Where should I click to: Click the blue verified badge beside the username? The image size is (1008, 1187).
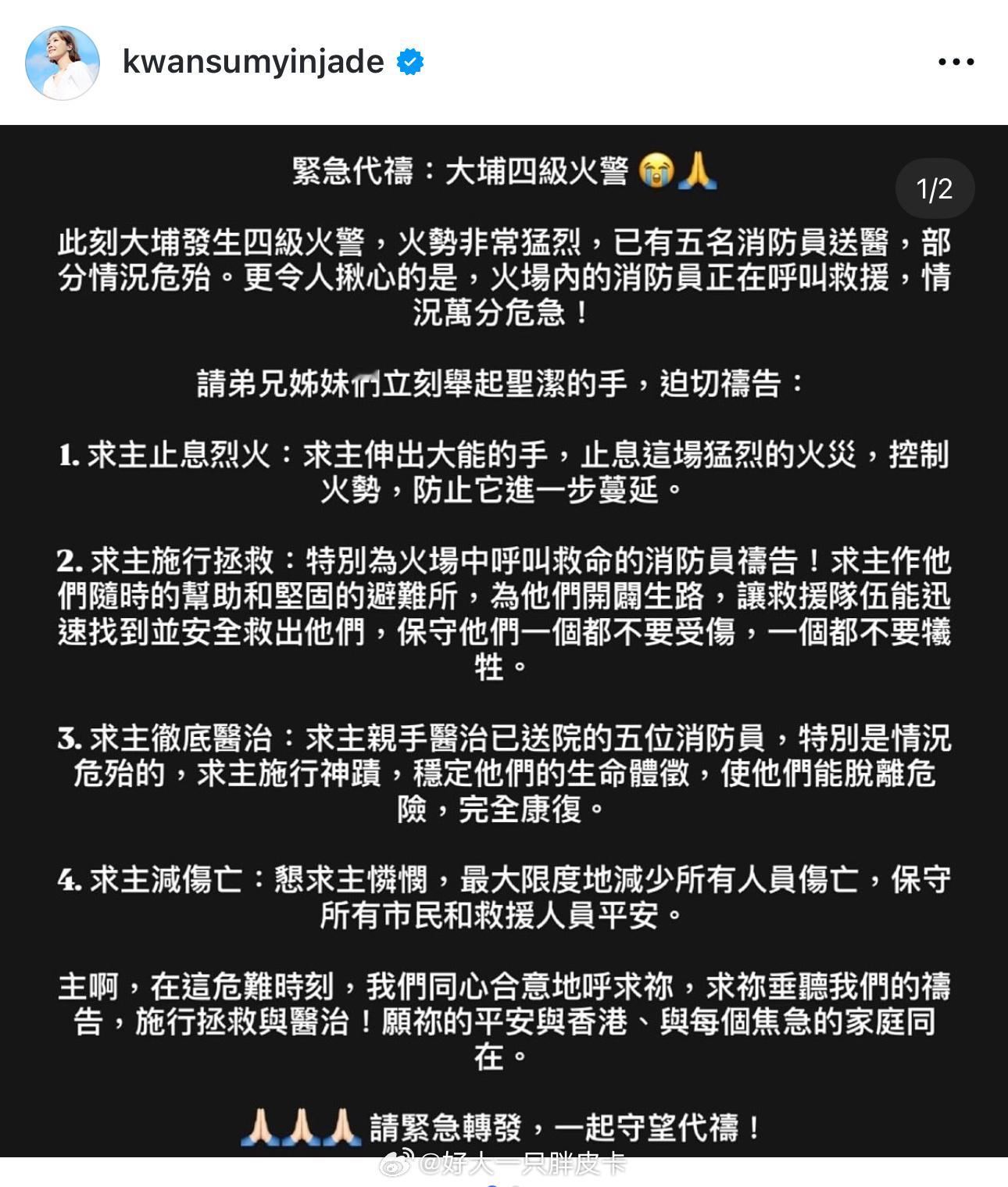click(x=411, y=62)
